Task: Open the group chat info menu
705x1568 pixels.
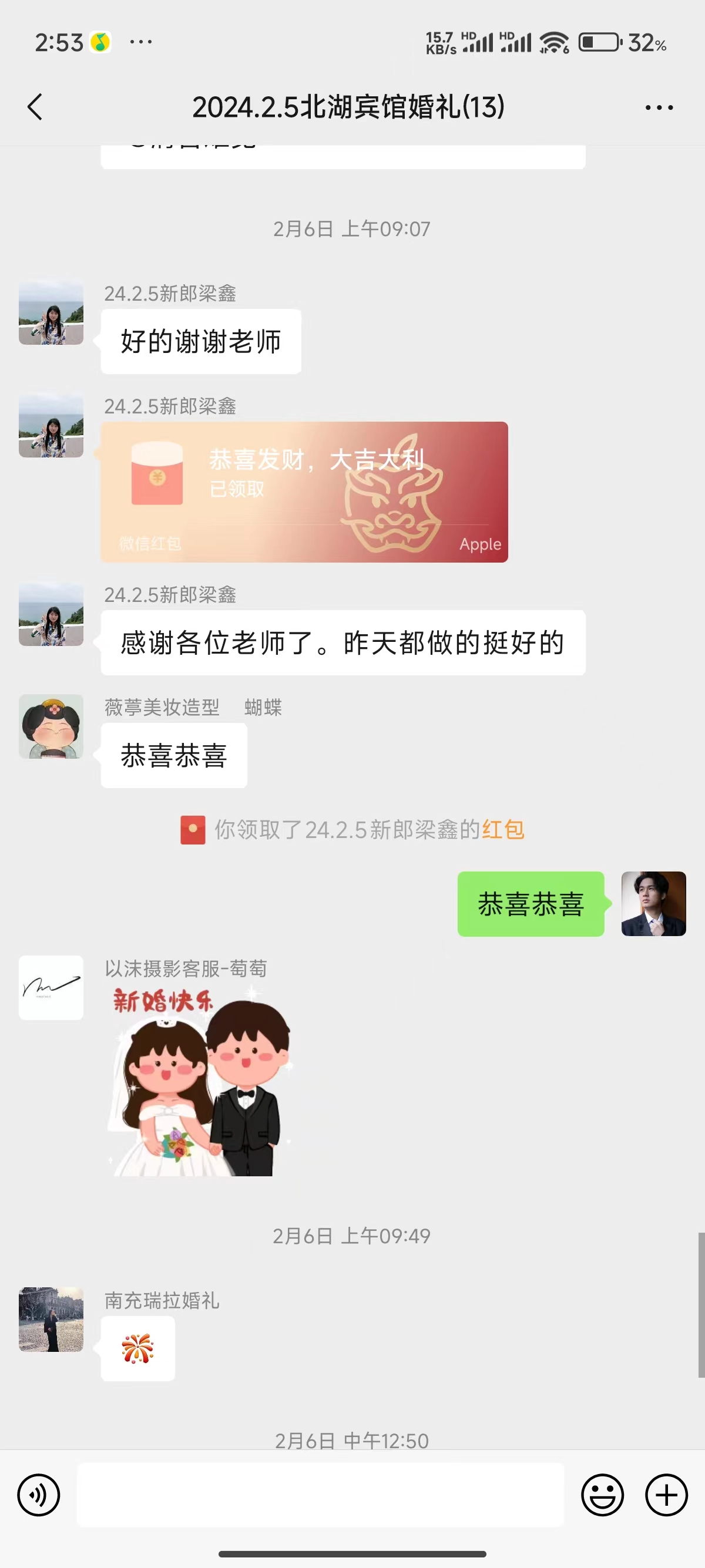Action: (x=659, y=107)
